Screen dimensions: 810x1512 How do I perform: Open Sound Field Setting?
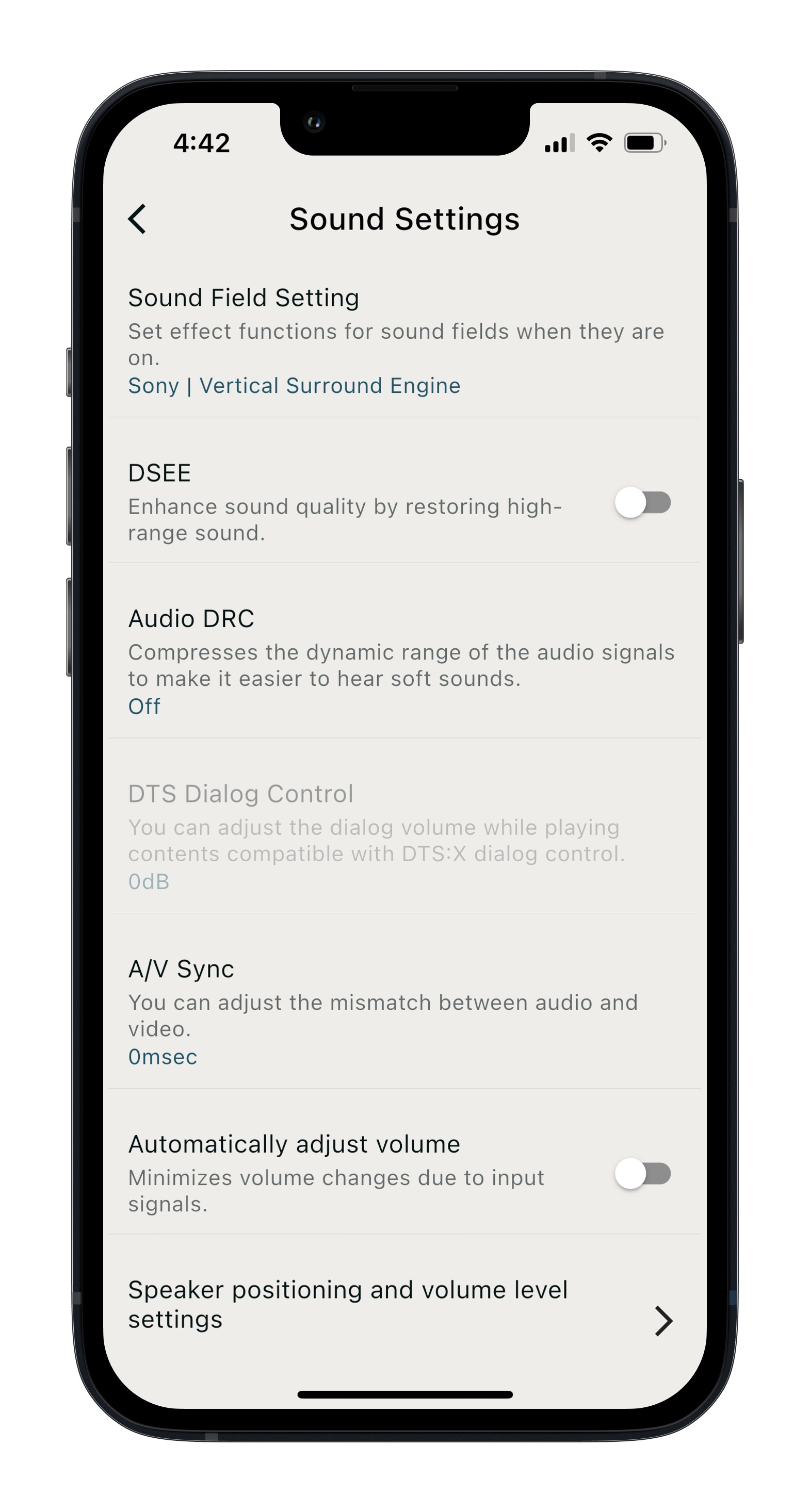point(404,341)
